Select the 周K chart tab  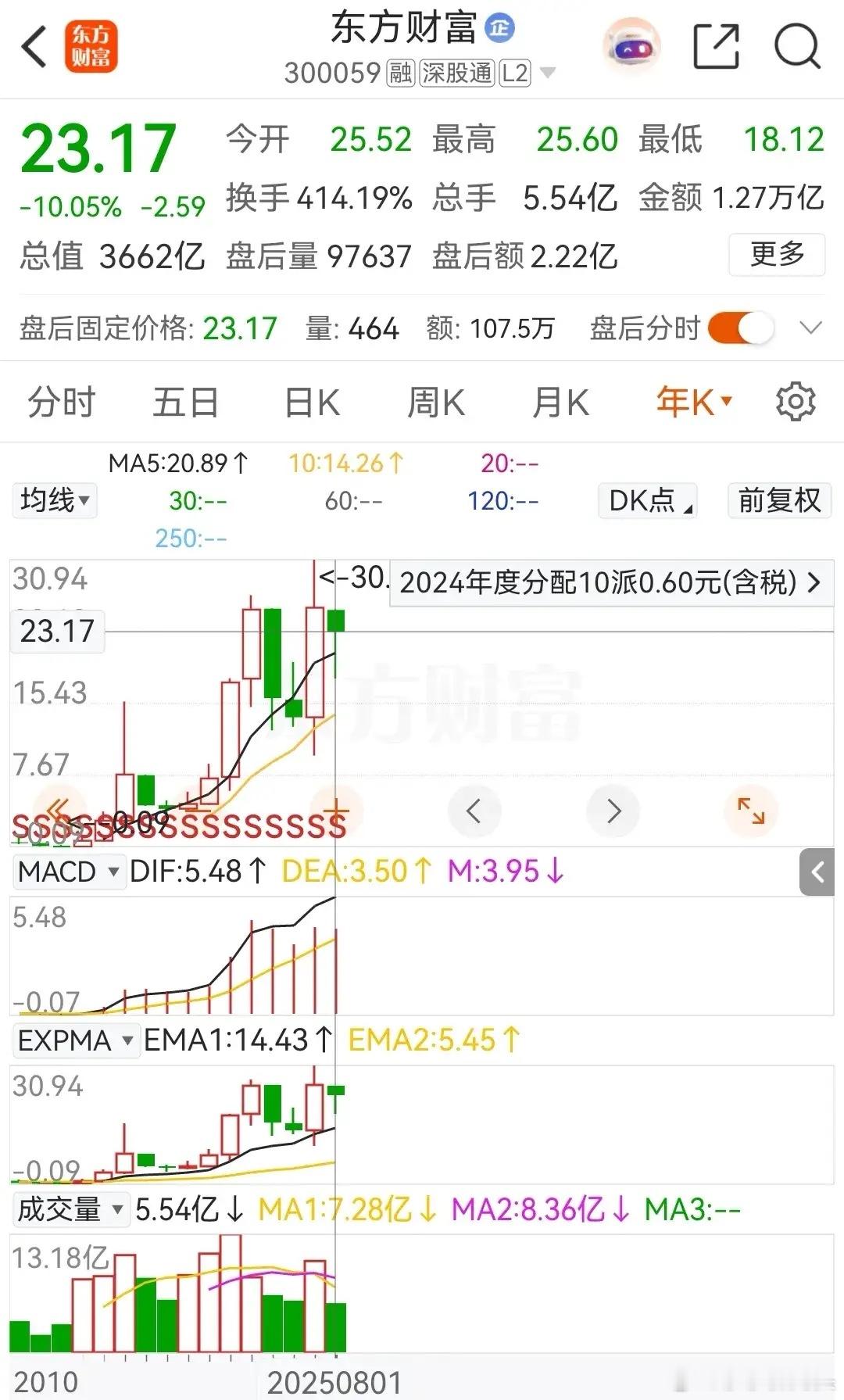436,403
